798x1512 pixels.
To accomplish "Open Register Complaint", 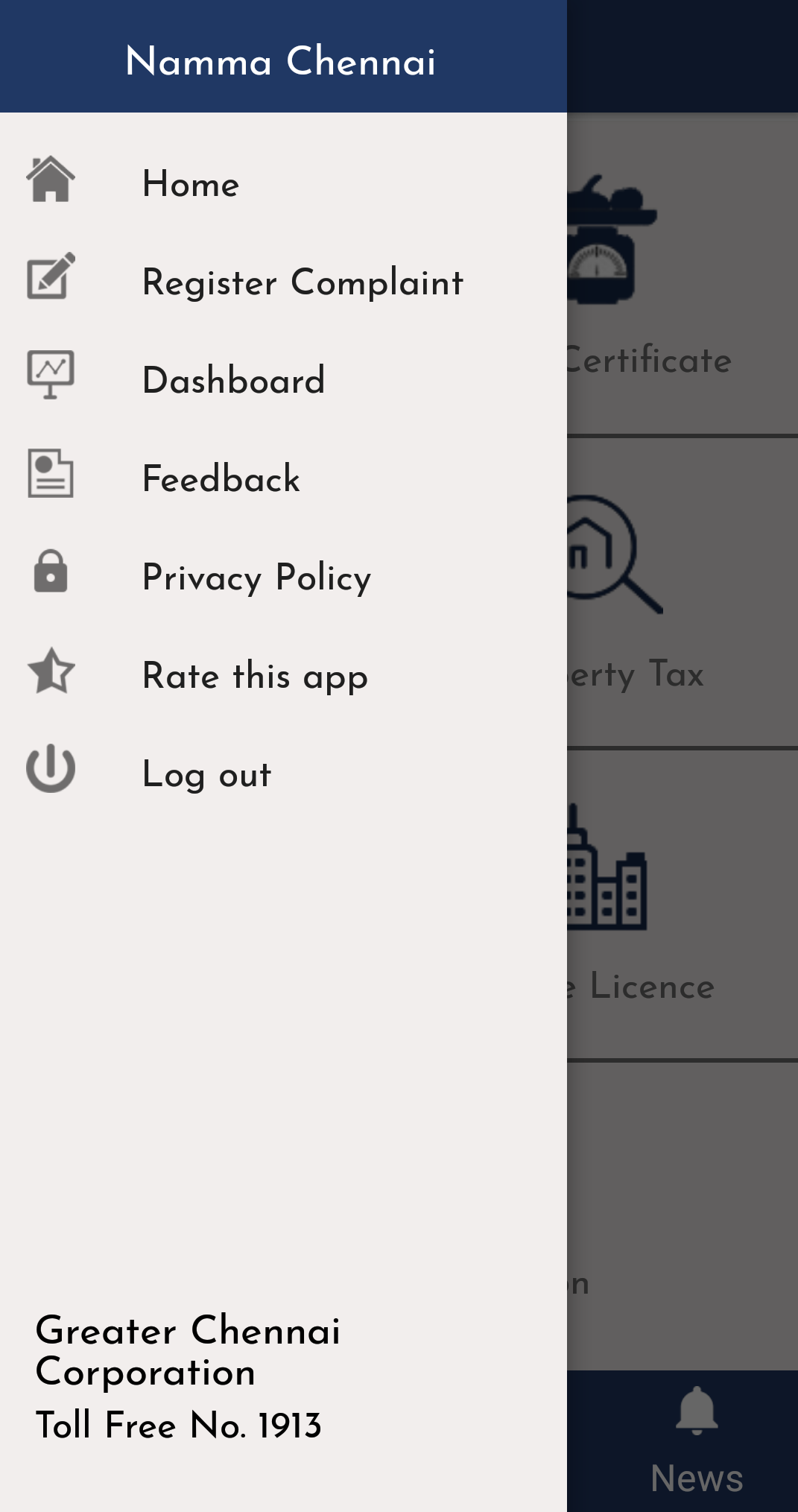I will [303, 282].
